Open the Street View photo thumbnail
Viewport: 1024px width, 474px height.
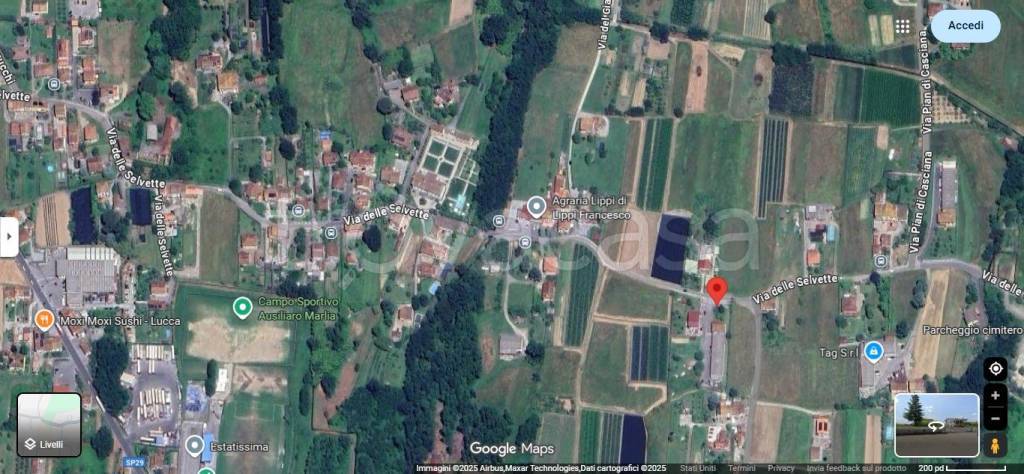(x=936, y=425)
